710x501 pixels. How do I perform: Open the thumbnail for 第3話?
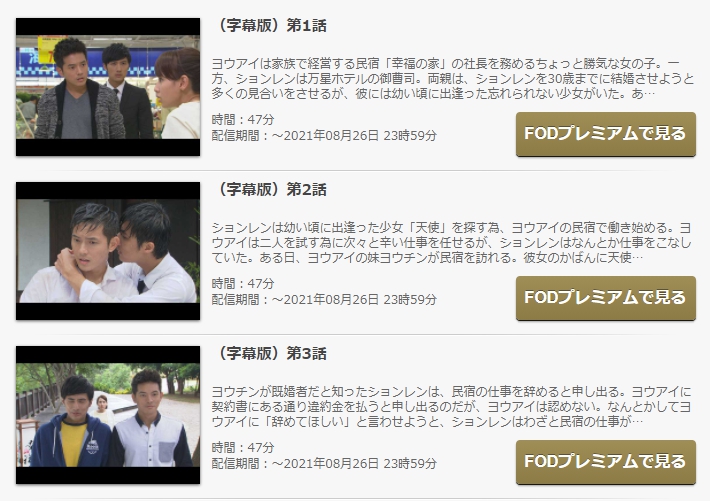[x=108, y=415]
